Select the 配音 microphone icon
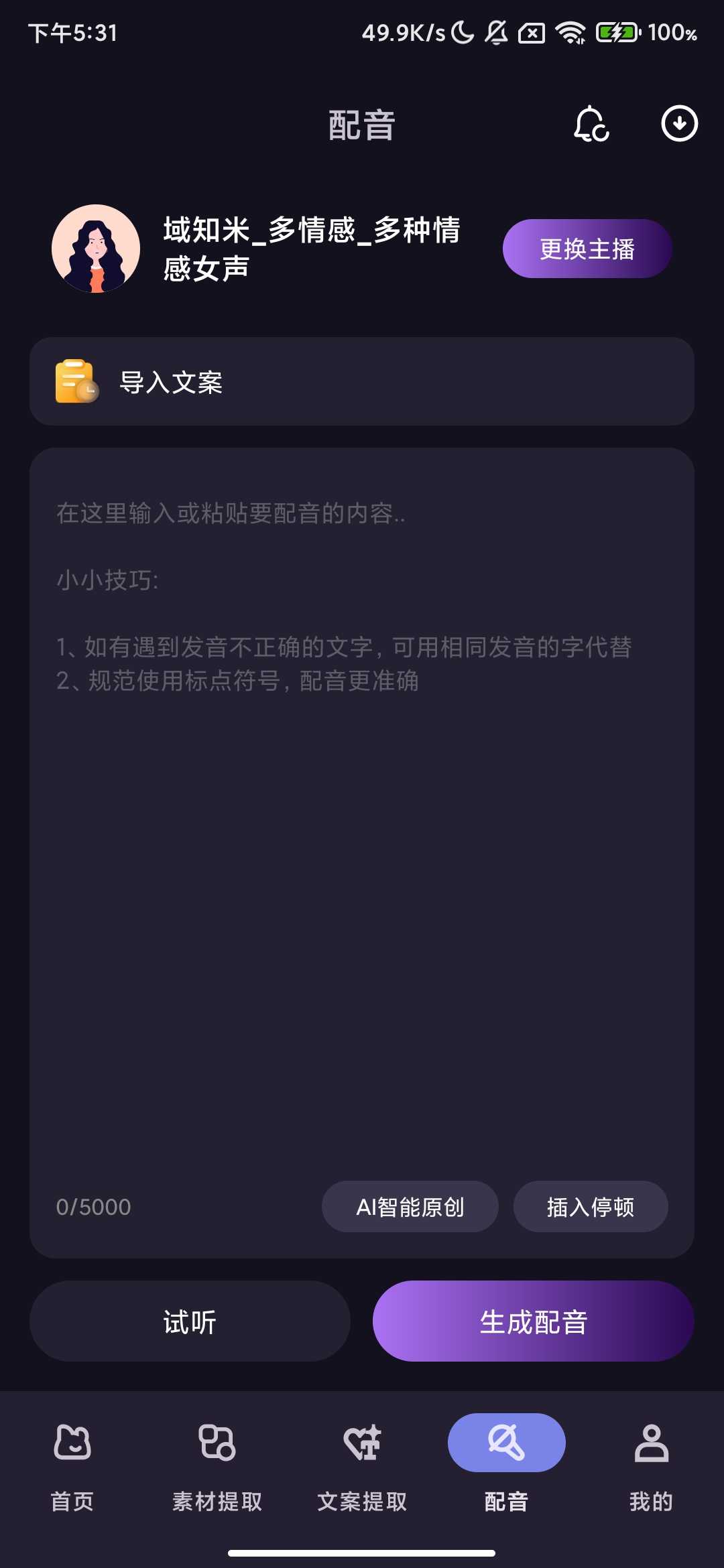The height and width of the screenshot is (1568, 724). click(506, 1443)
